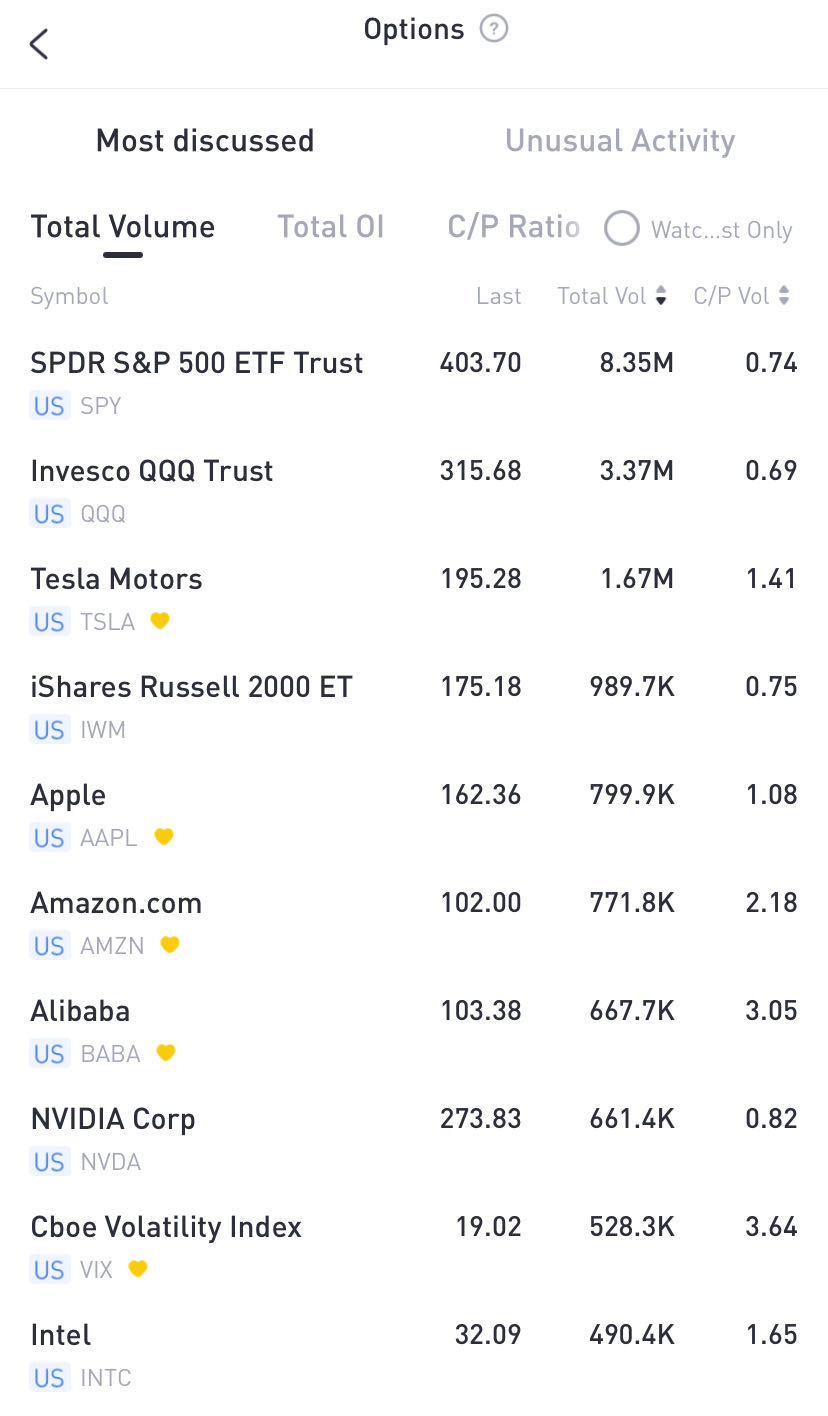The width and height of the screenshot is (828, 1416).
Task: Toggle the watchlist heart for TSLA
Action: click(160, 621)
